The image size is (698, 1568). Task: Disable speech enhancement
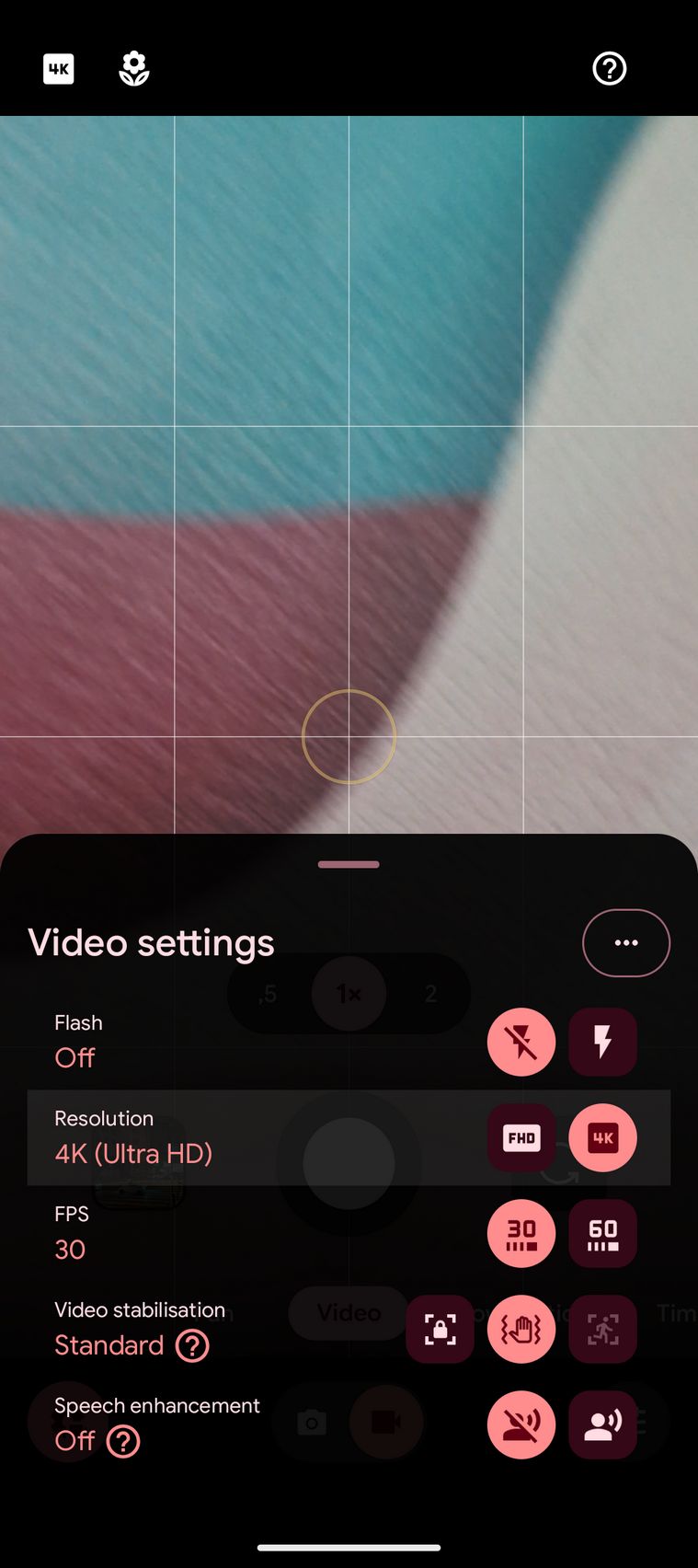point(521,1425)
